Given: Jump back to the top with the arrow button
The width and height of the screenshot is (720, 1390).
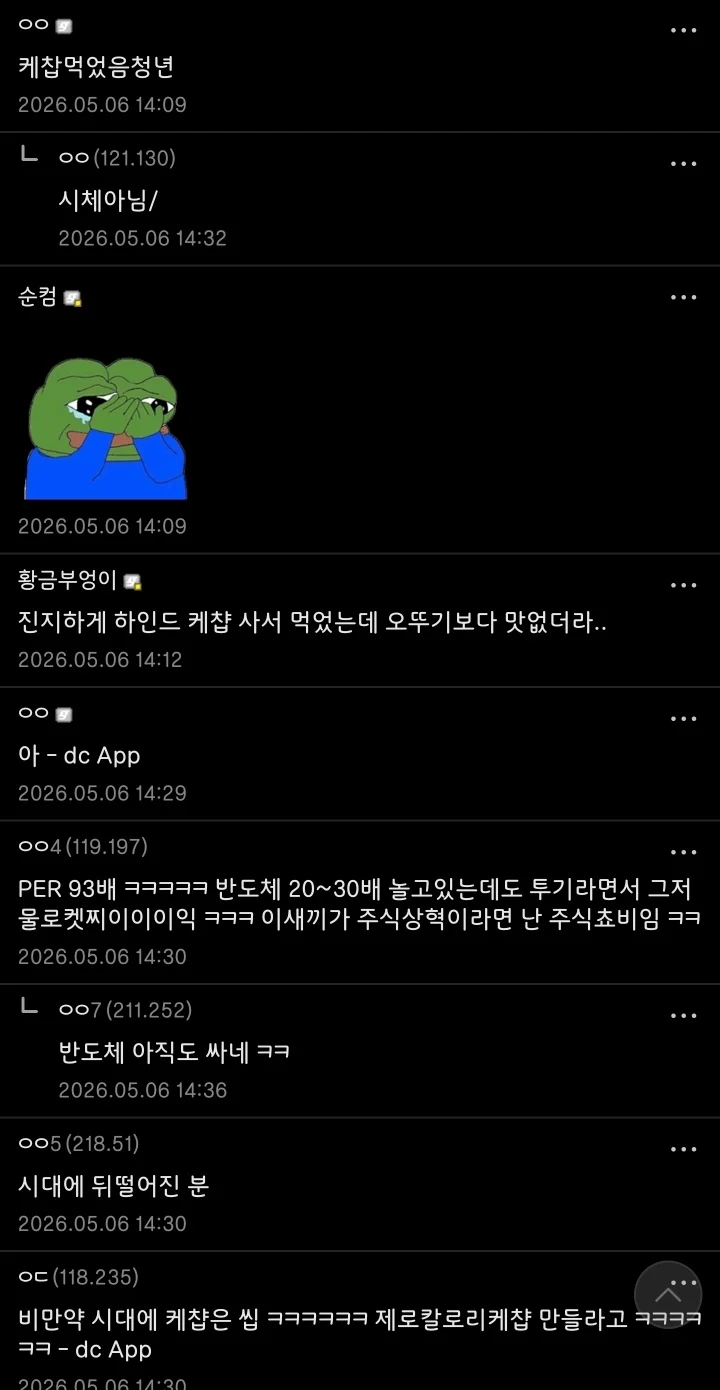Looking at the screenshot, I should pos(668,1295).
